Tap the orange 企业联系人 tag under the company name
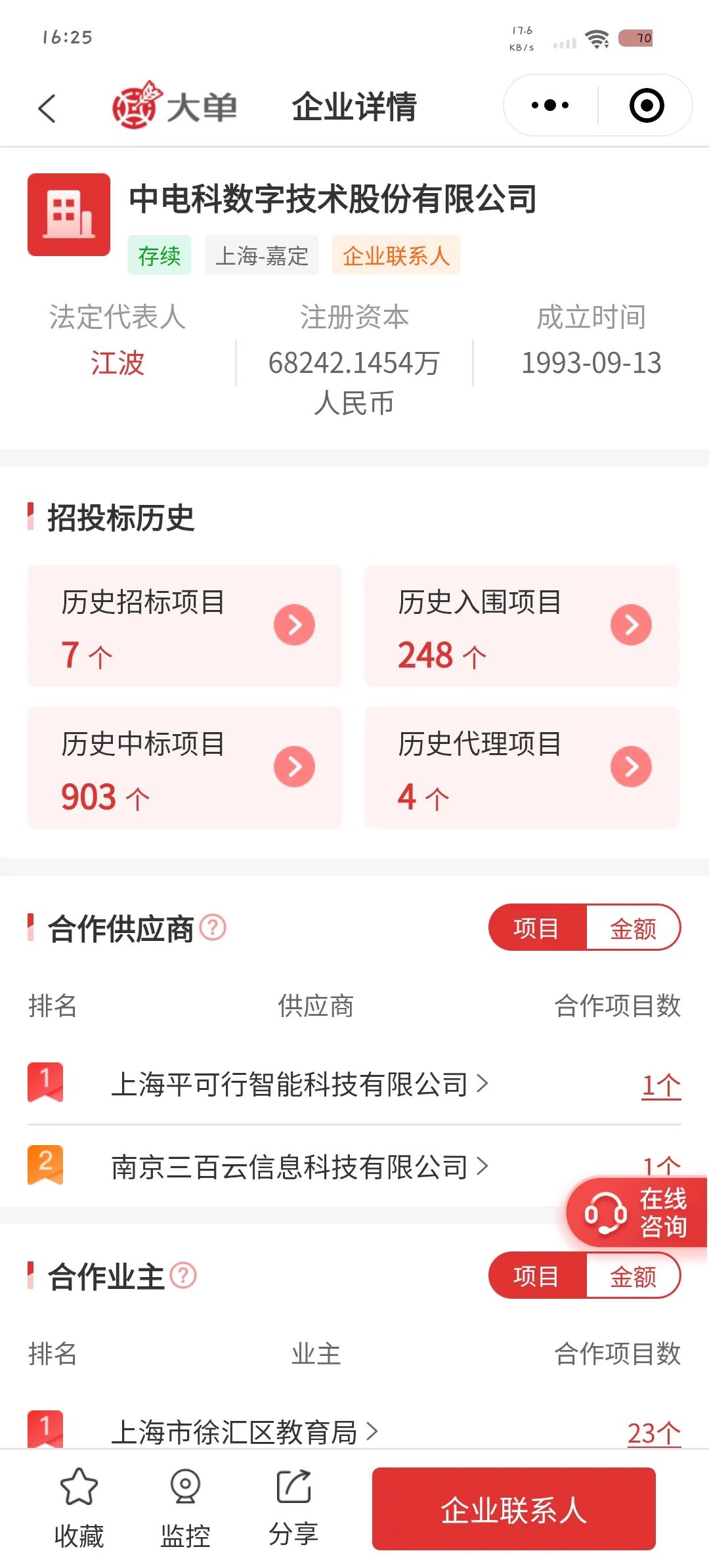 [396, 255]
